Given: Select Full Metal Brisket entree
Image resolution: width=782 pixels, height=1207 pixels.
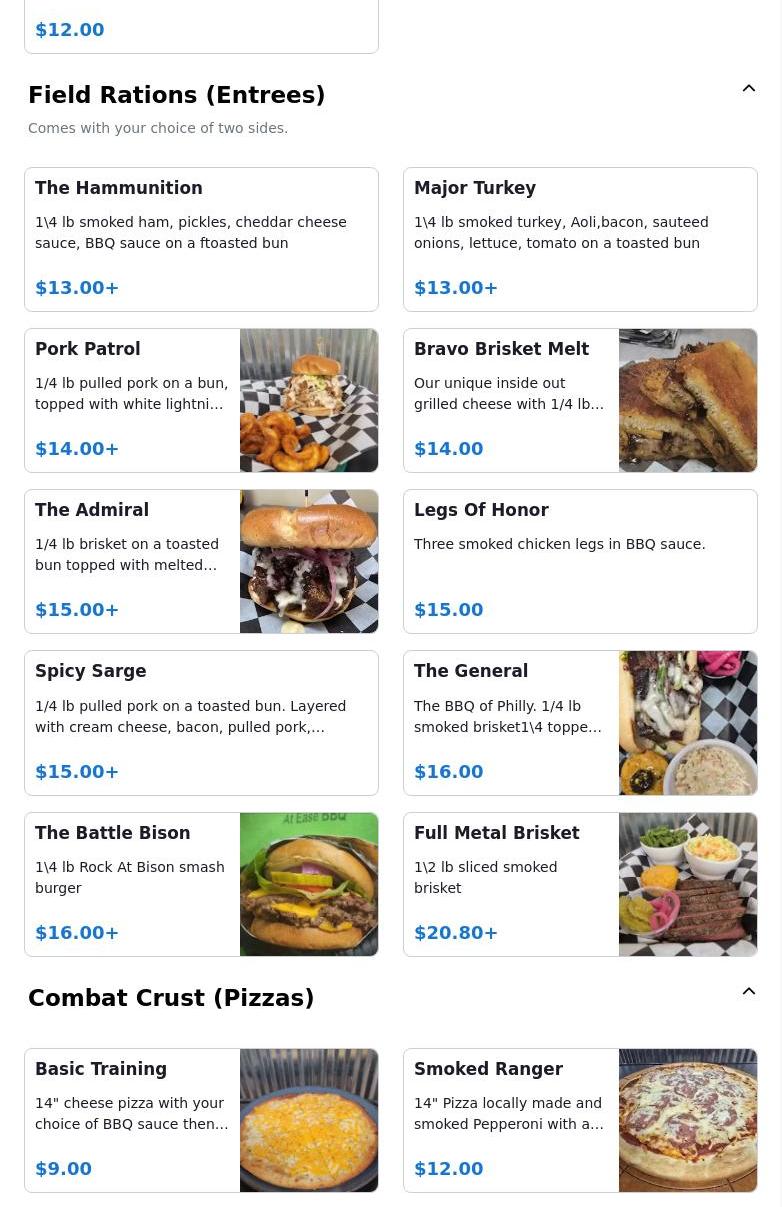Looking at the screenshot, I should click(x=580, y=884).
